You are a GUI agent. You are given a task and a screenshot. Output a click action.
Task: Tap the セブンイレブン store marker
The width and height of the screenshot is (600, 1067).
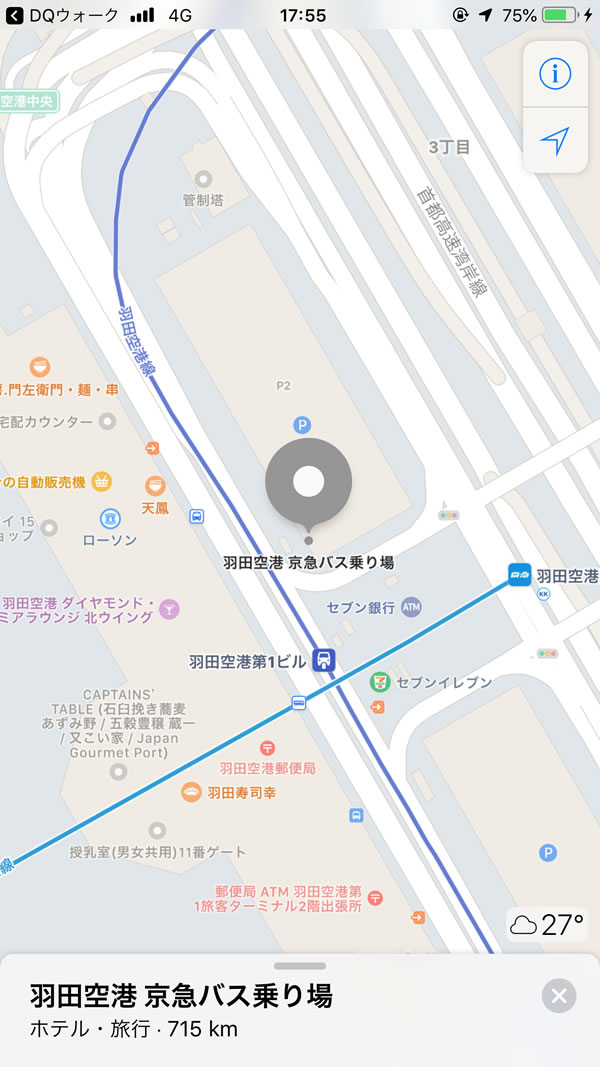pos(379,682)
